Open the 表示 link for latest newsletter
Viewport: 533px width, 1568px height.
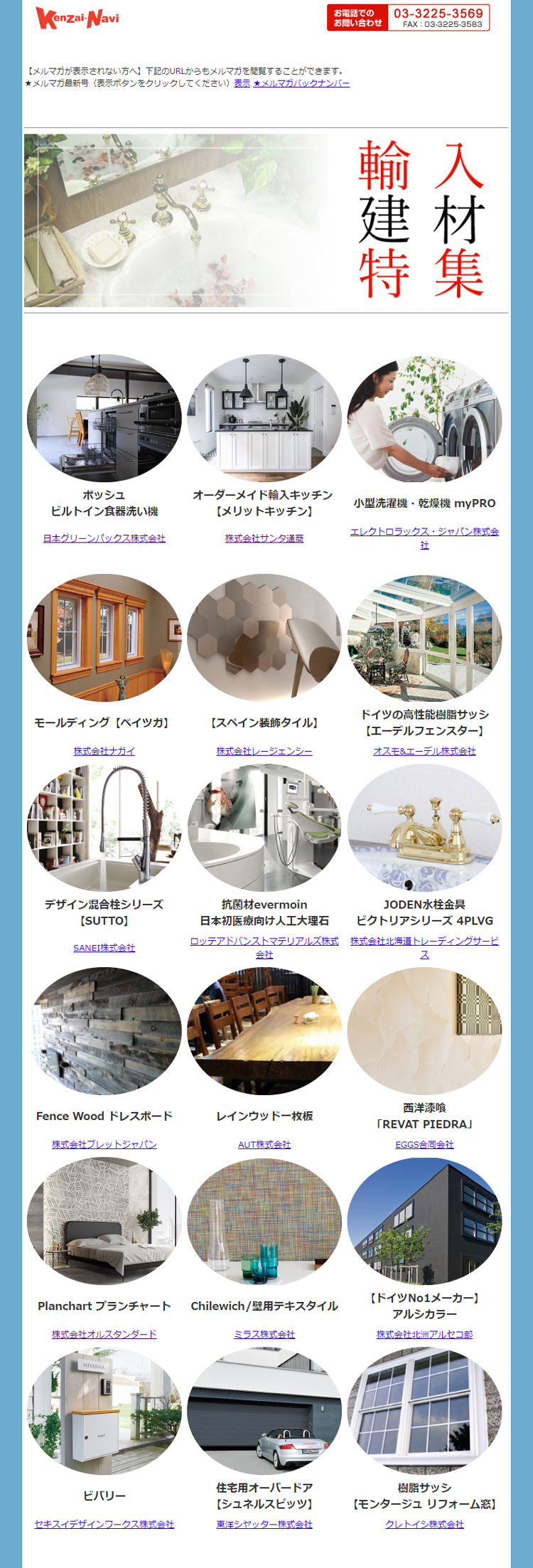(242, 83)
